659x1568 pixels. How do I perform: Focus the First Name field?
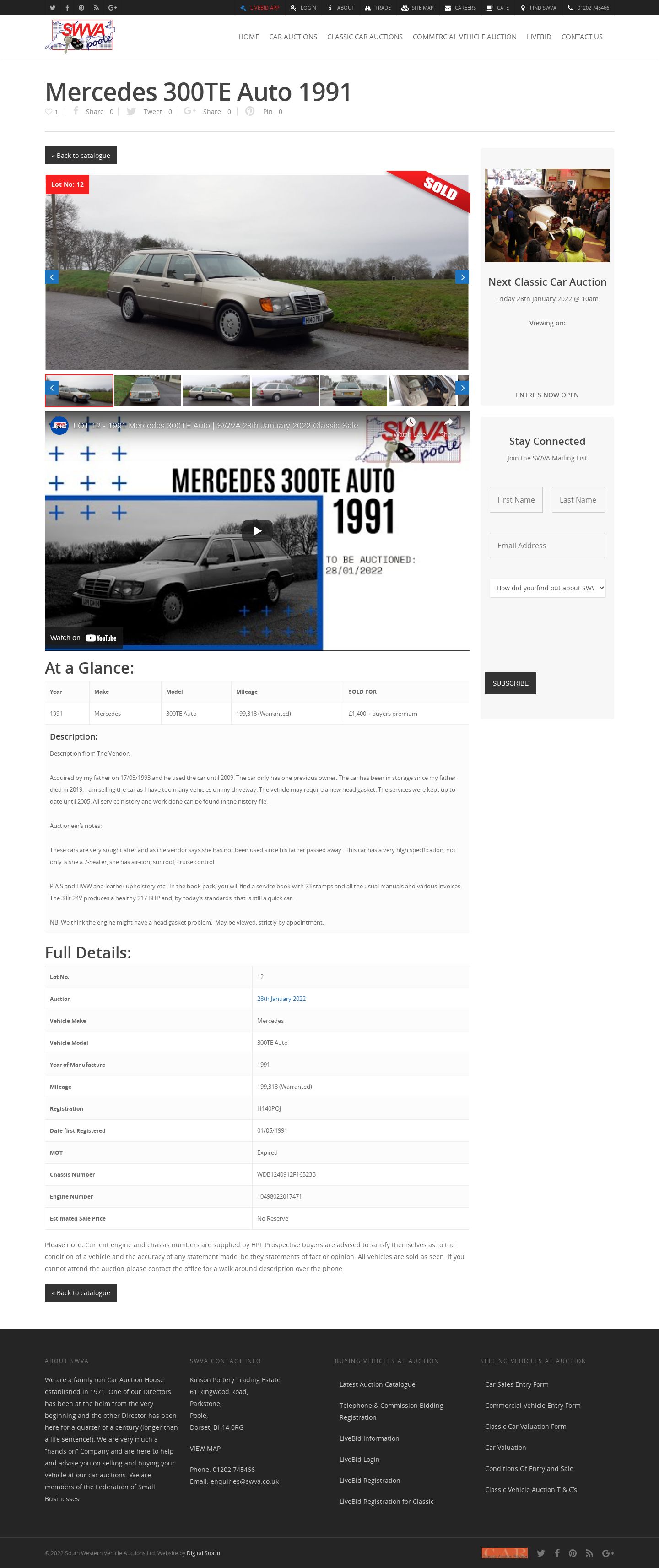coord(515,500)
